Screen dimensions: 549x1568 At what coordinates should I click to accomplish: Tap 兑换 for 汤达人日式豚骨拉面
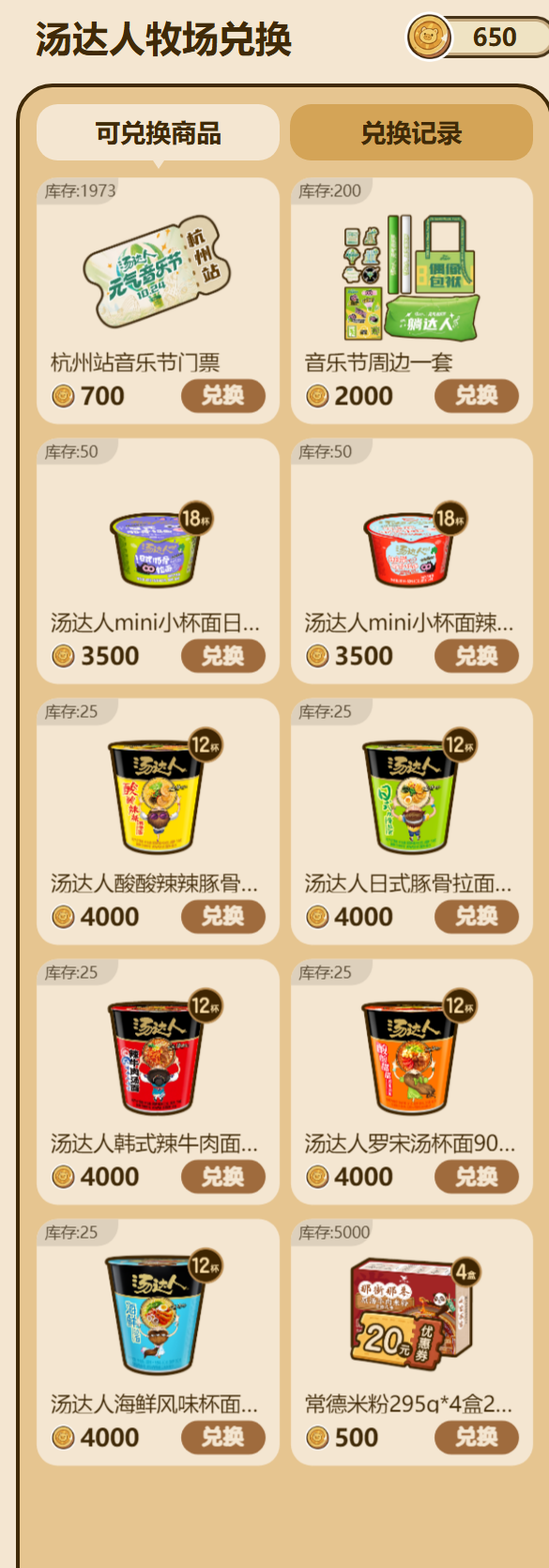tap(476, 916)
